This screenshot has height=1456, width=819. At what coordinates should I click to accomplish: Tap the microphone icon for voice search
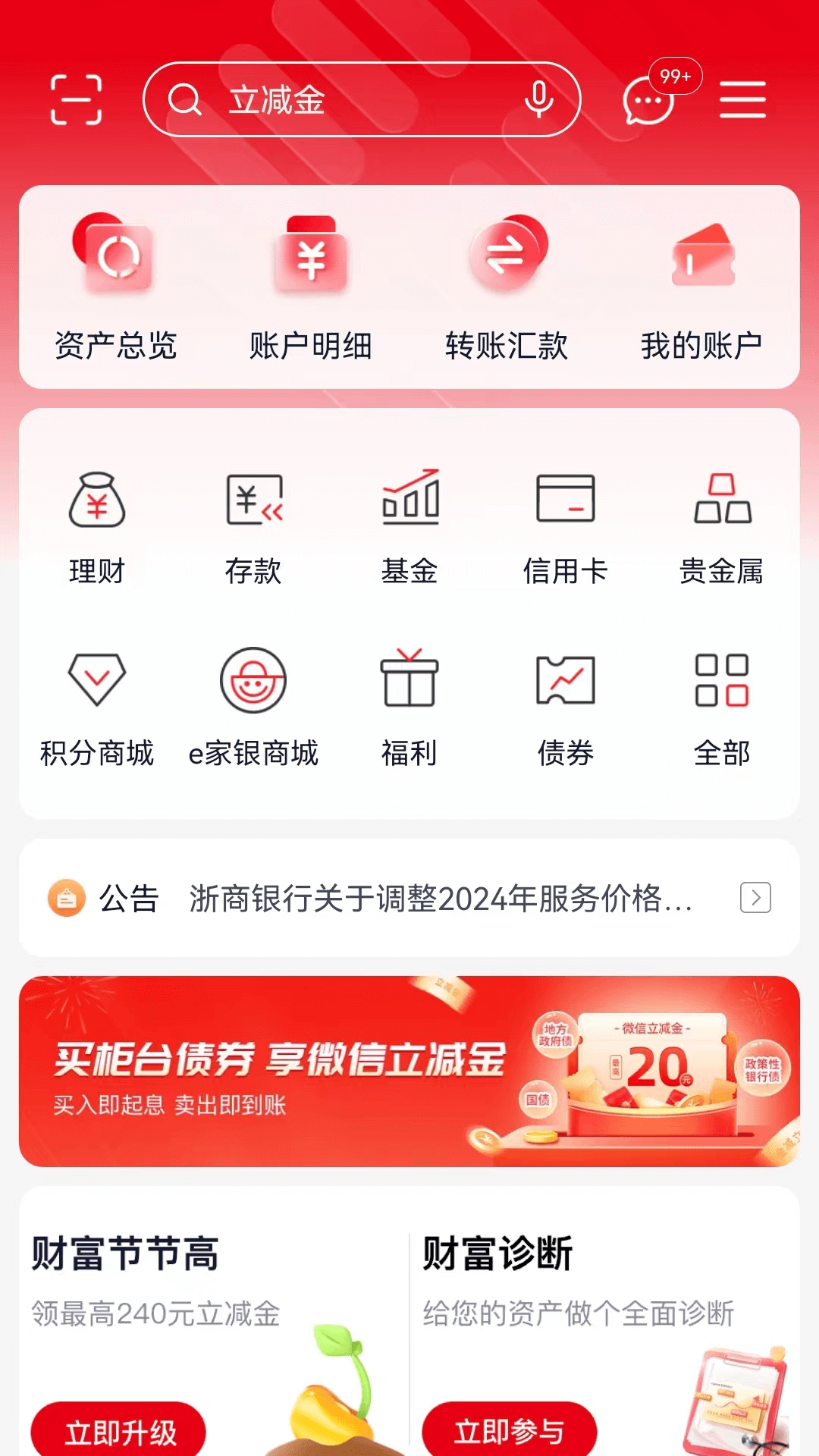coord(540,100)
